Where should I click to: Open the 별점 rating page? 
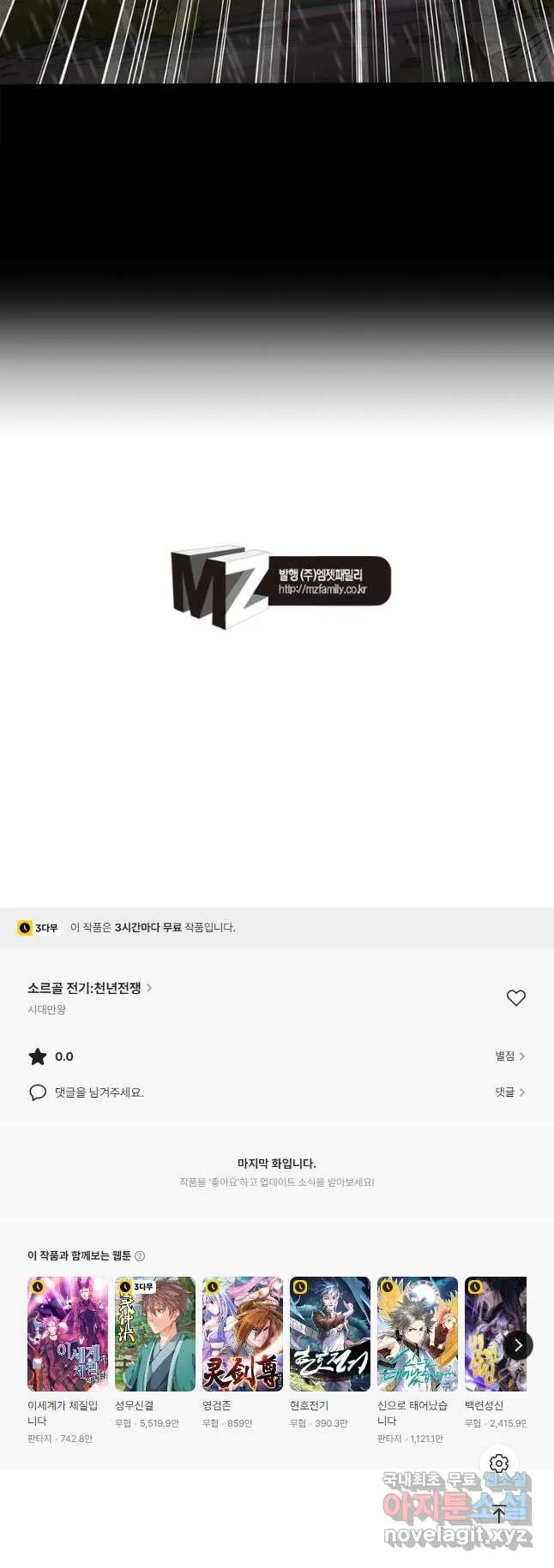click(x=509, y=1056)
